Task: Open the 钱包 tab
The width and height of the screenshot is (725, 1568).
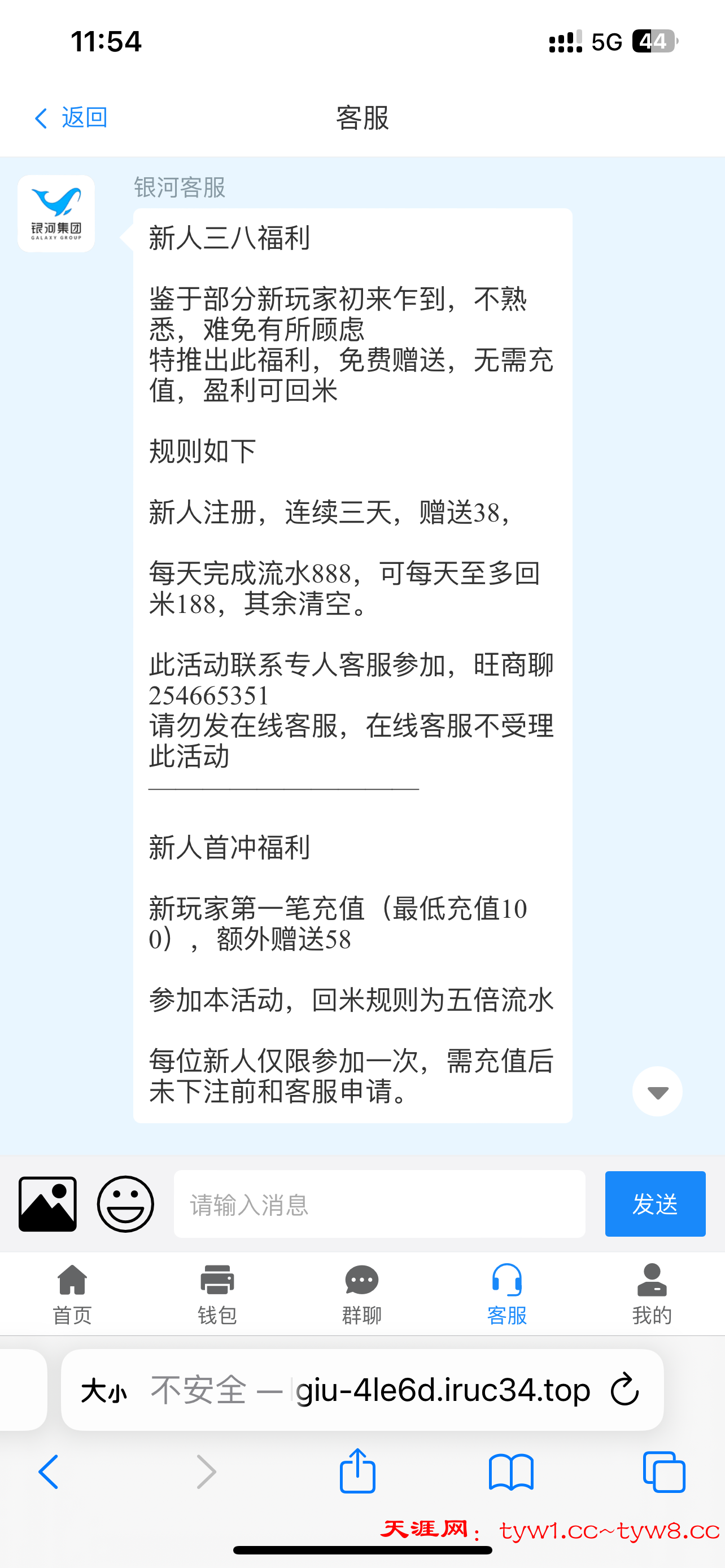Action: [217, 1294]
